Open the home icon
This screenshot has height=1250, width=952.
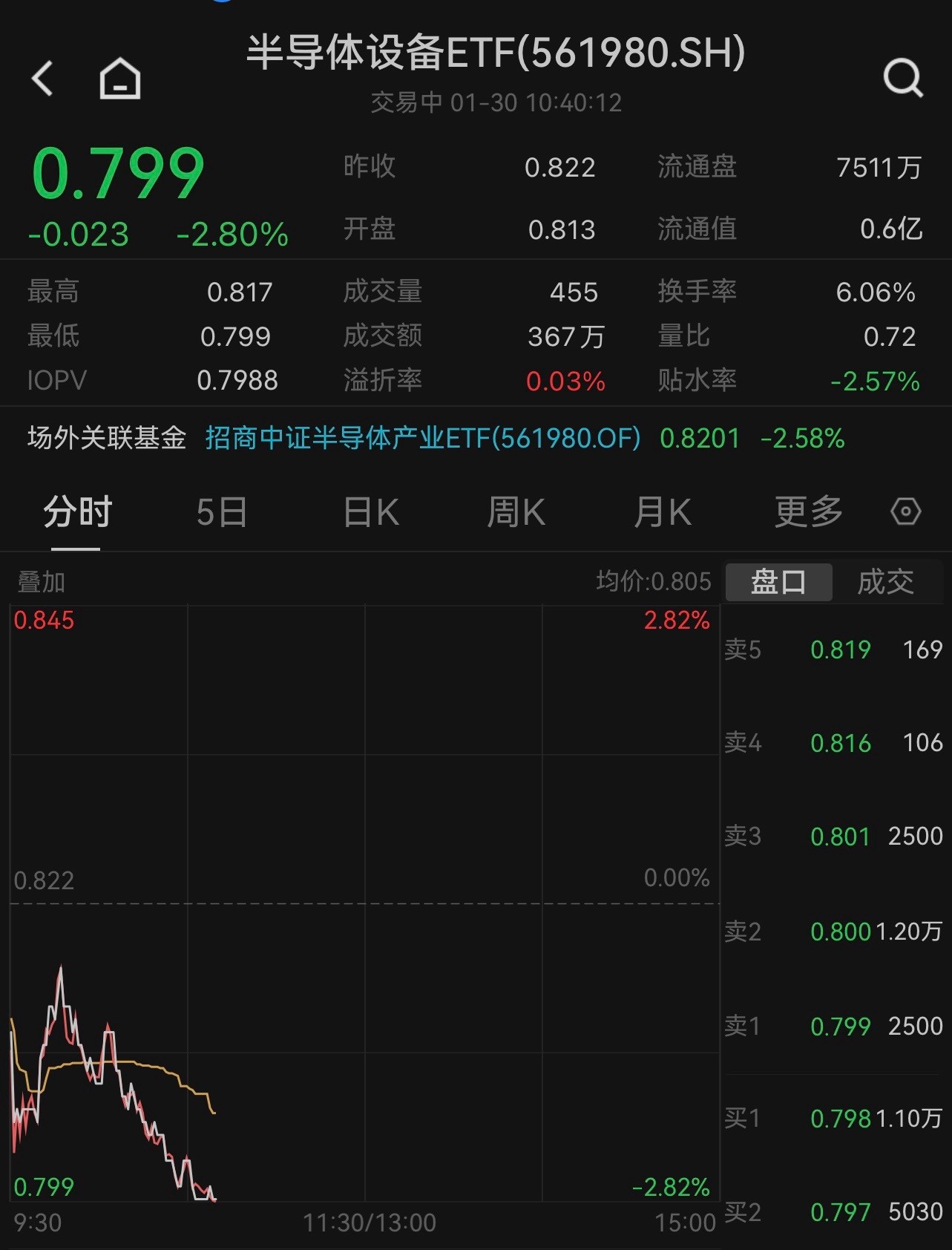coord(120,79)
